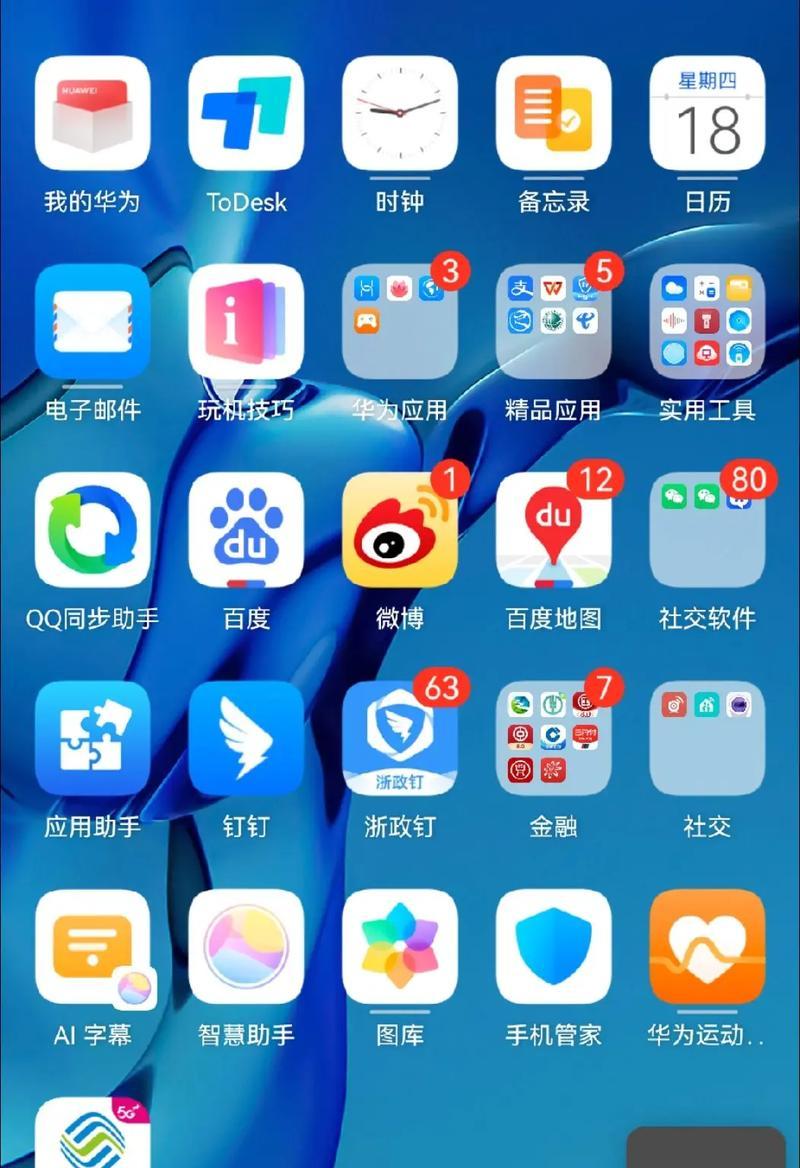The height and width of the screenshot is (1168, 800).
Task: Launch 钉钉 DingTalk
Action: [246, 738]
